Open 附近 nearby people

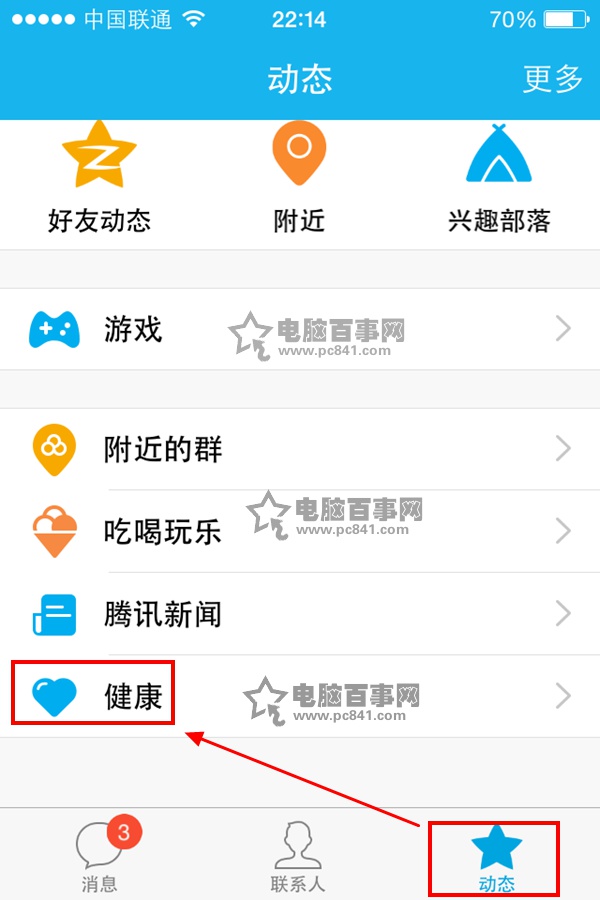tap(299, 180)
